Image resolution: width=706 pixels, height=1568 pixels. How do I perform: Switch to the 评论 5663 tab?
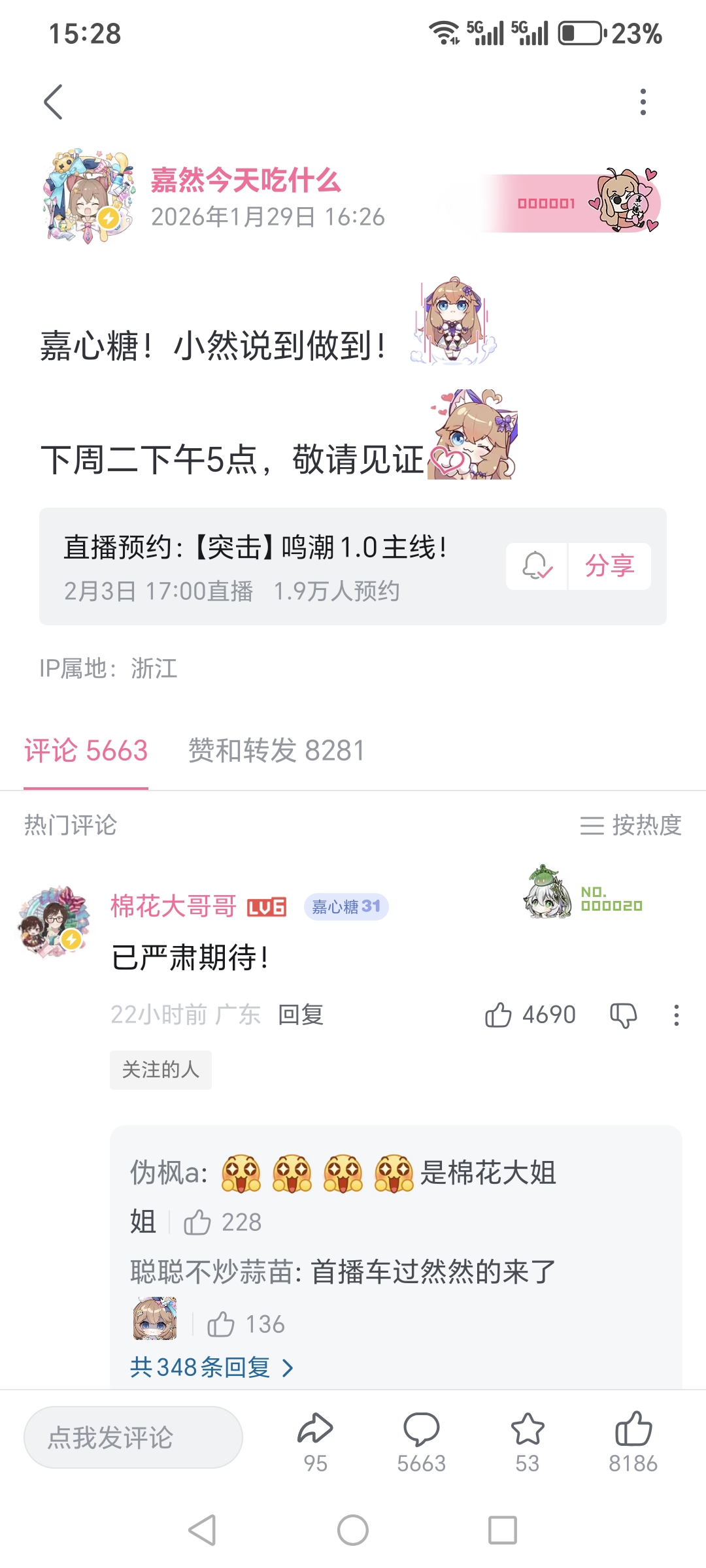pyautogui.click(x=86, y=751)
